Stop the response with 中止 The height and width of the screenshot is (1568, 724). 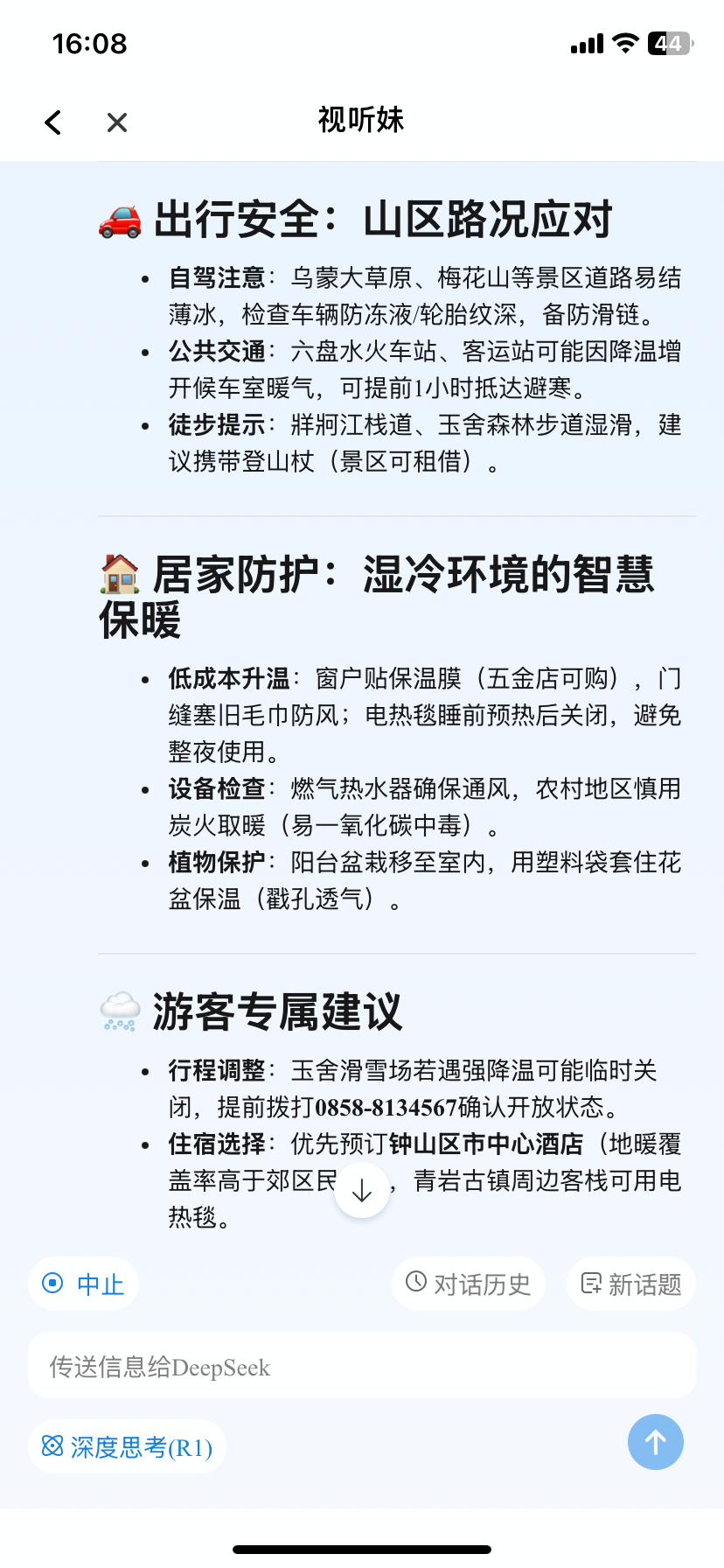pos(84,1284)
